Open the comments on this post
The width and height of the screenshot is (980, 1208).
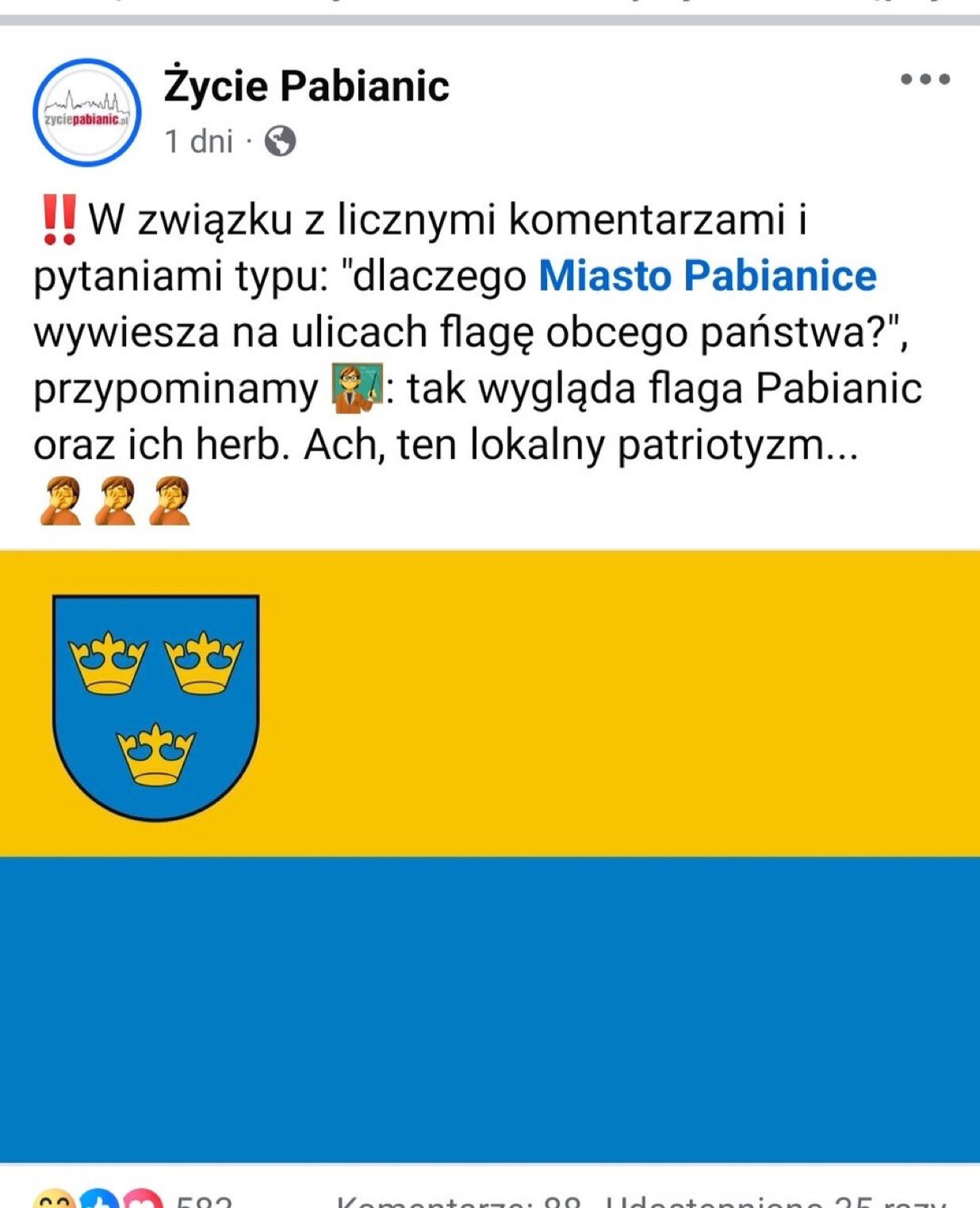pos(458,1202)
